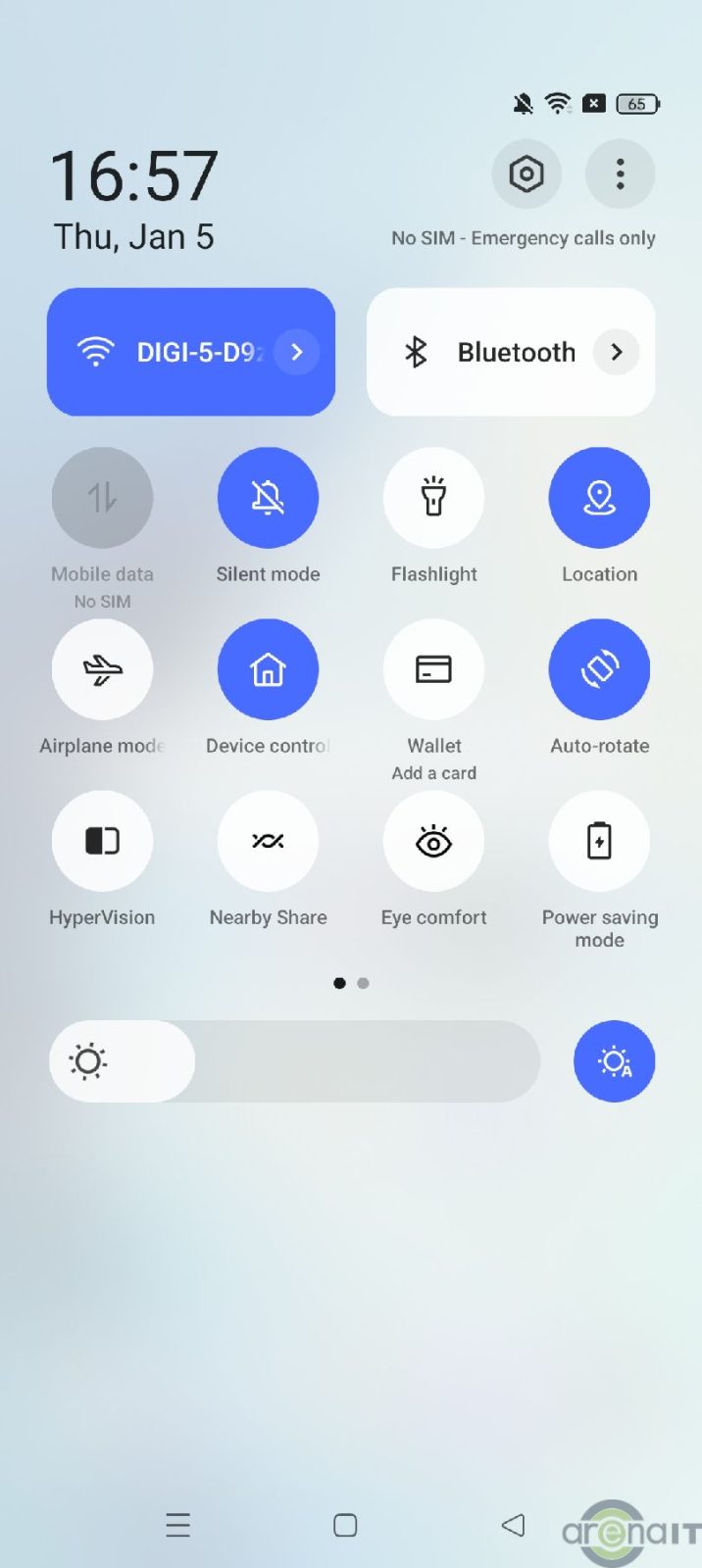The image size is (702, 1568).
Task: Turn on Nearby Share
Action: pos(268,841)
